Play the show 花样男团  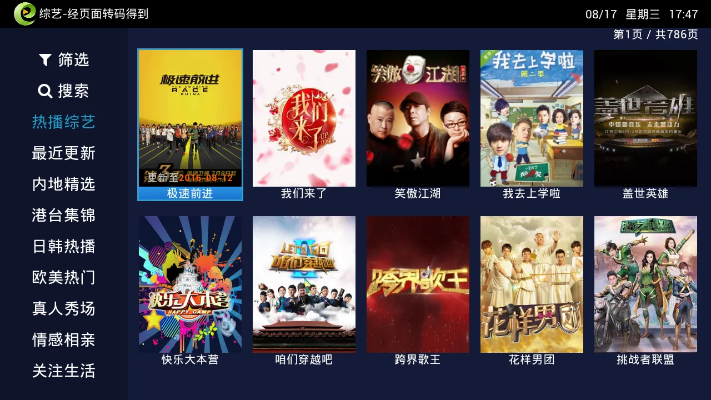(531, 284)
